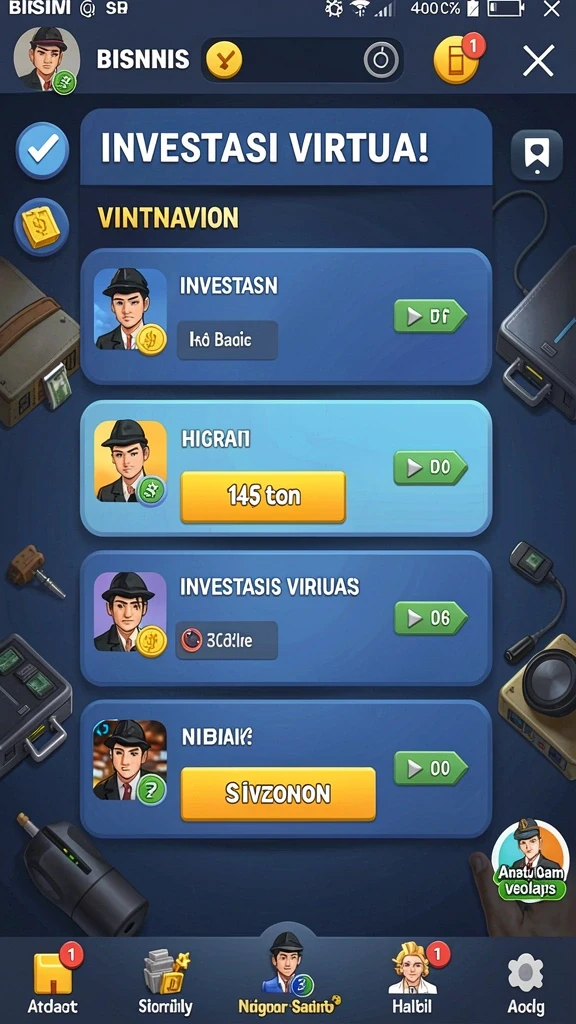Screen dimensions: 576x1024
Task: Open the player avatar profile
Action: (x=46, y=61)
